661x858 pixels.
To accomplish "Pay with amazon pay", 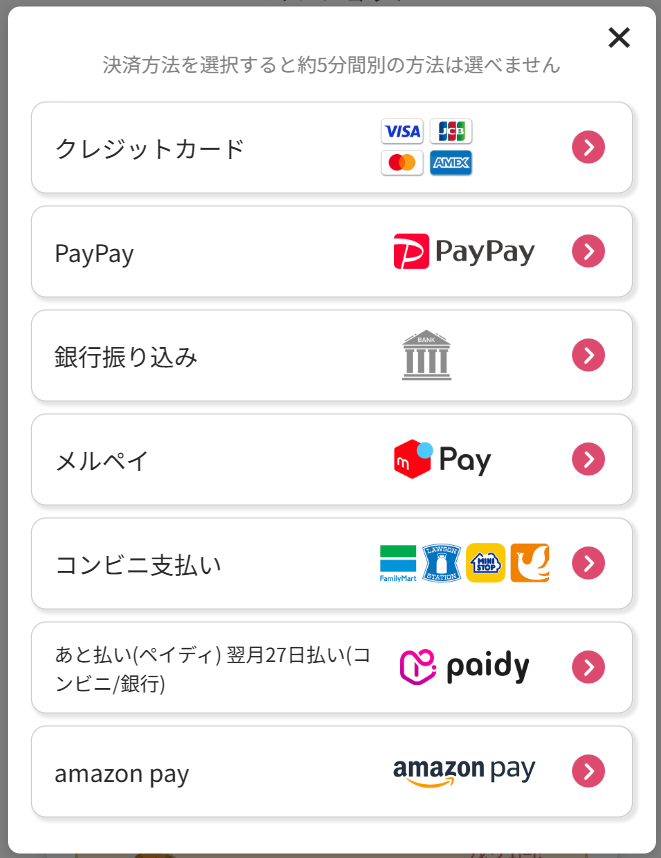I will coord(331,772).
